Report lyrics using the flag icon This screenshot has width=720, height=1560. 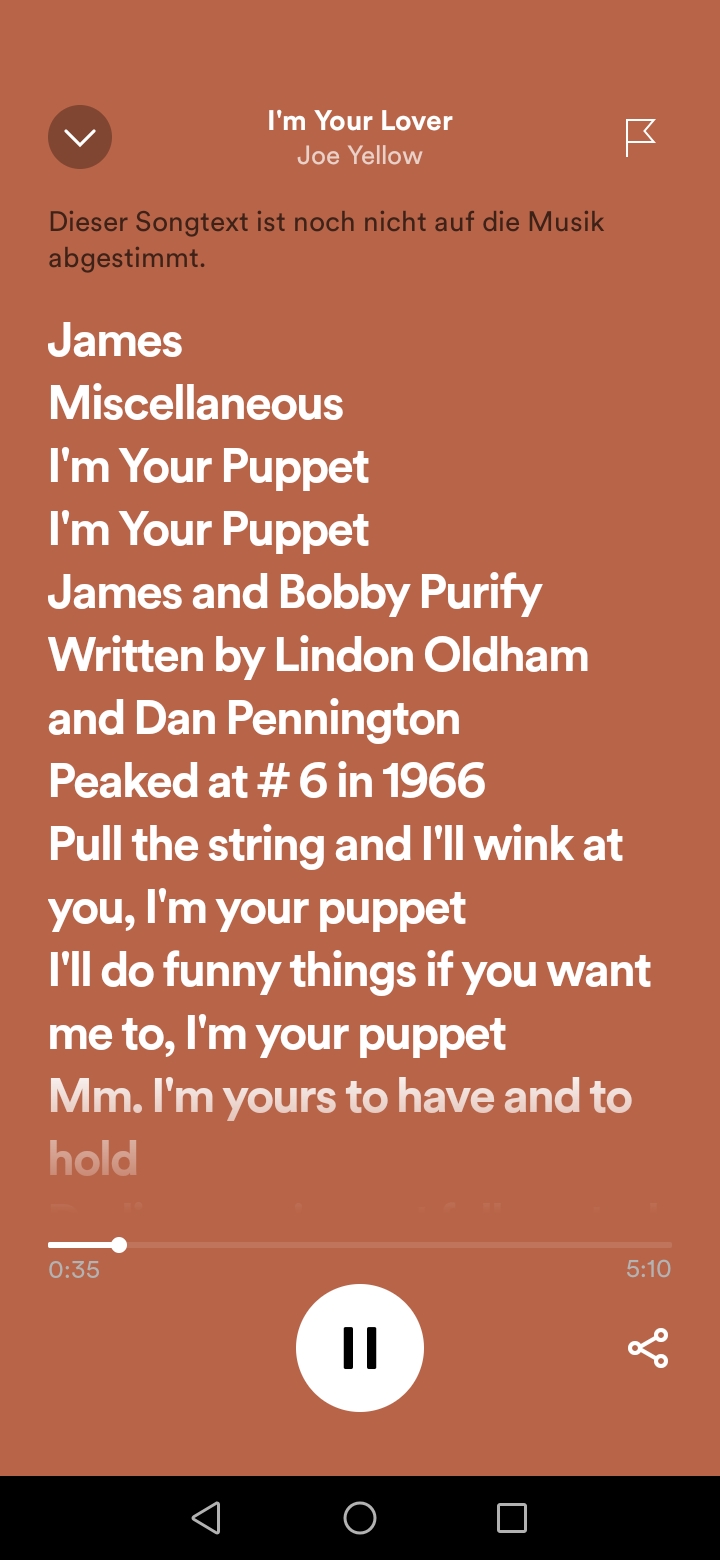(640, 137)
